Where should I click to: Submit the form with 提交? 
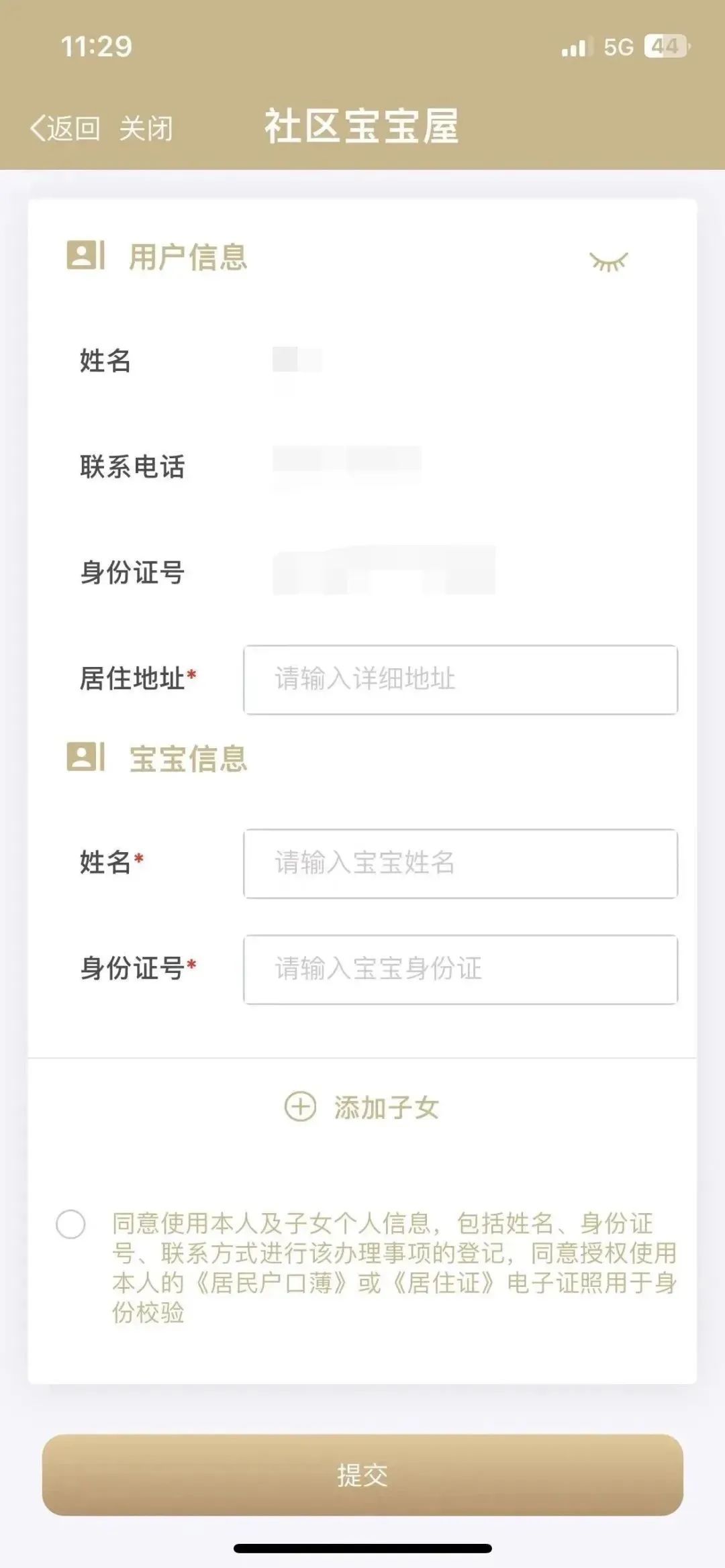[362, 1475]
